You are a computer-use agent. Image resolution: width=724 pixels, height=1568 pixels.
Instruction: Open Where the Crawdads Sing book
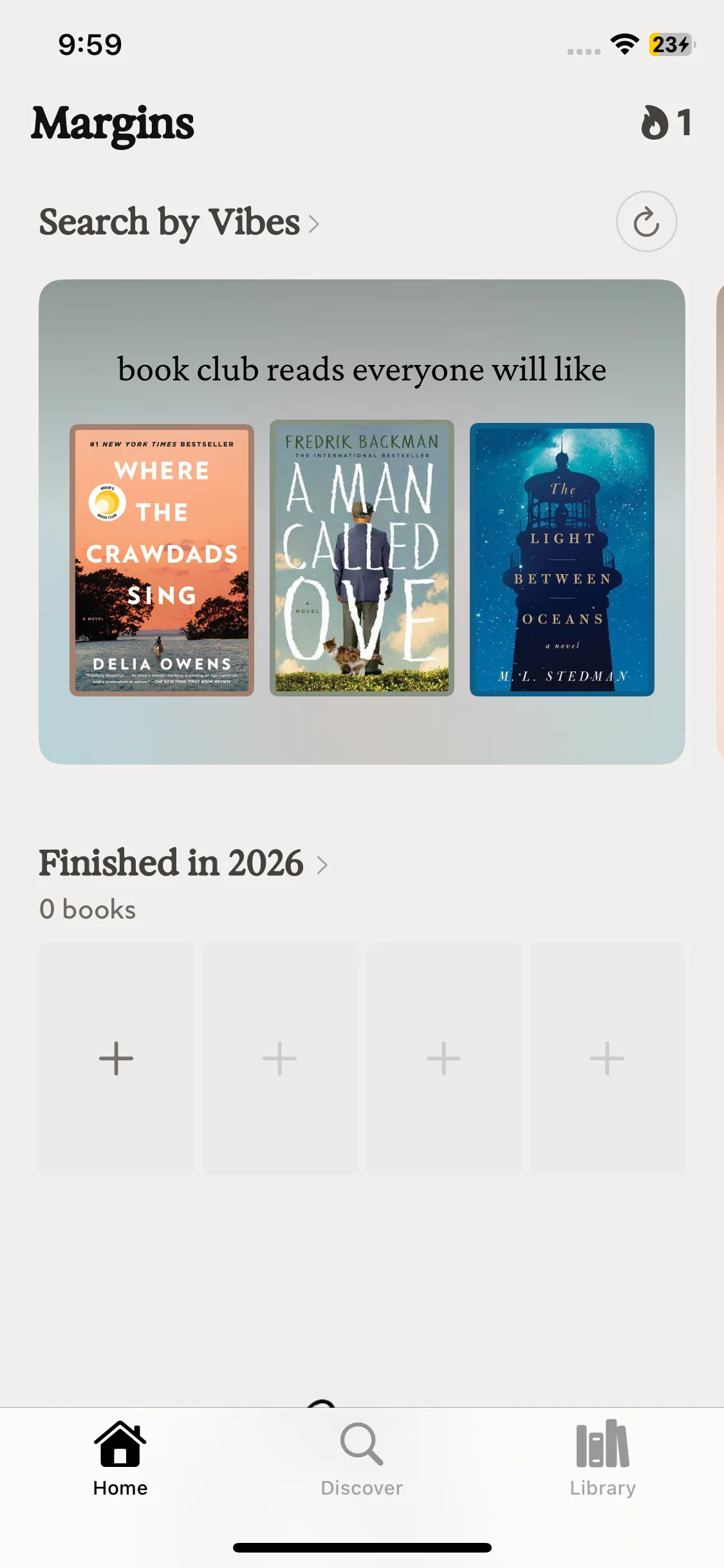162,560
